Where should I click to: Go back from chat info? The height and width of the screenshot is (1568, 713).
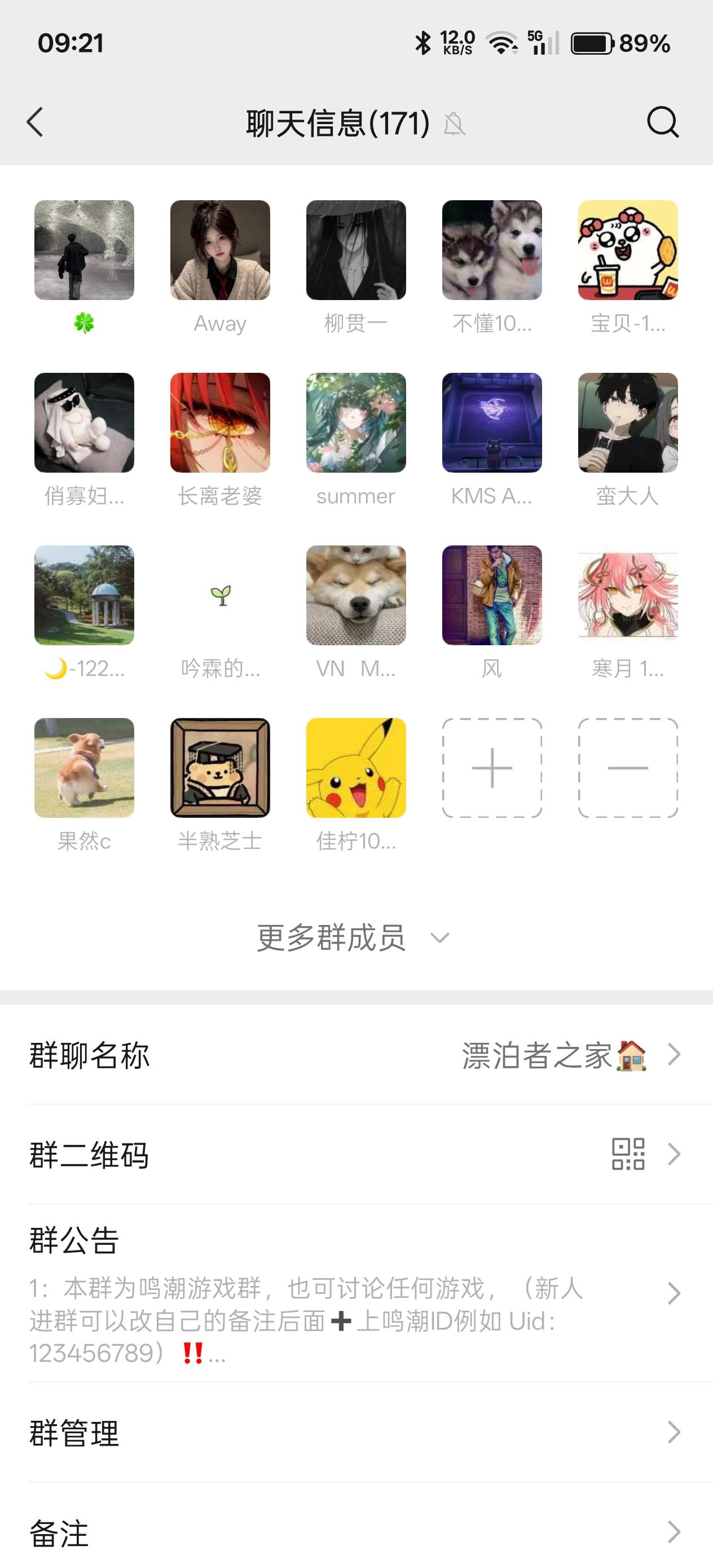click(36, 122)
